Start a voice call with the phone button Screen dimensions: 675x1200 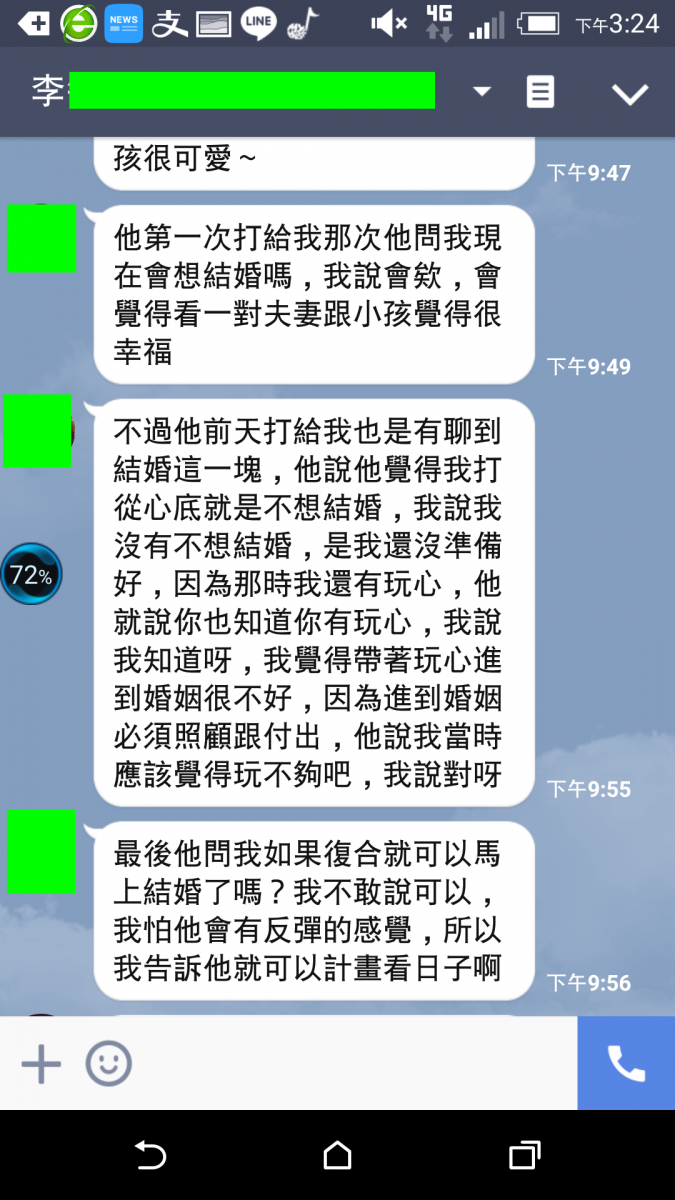626,1064
